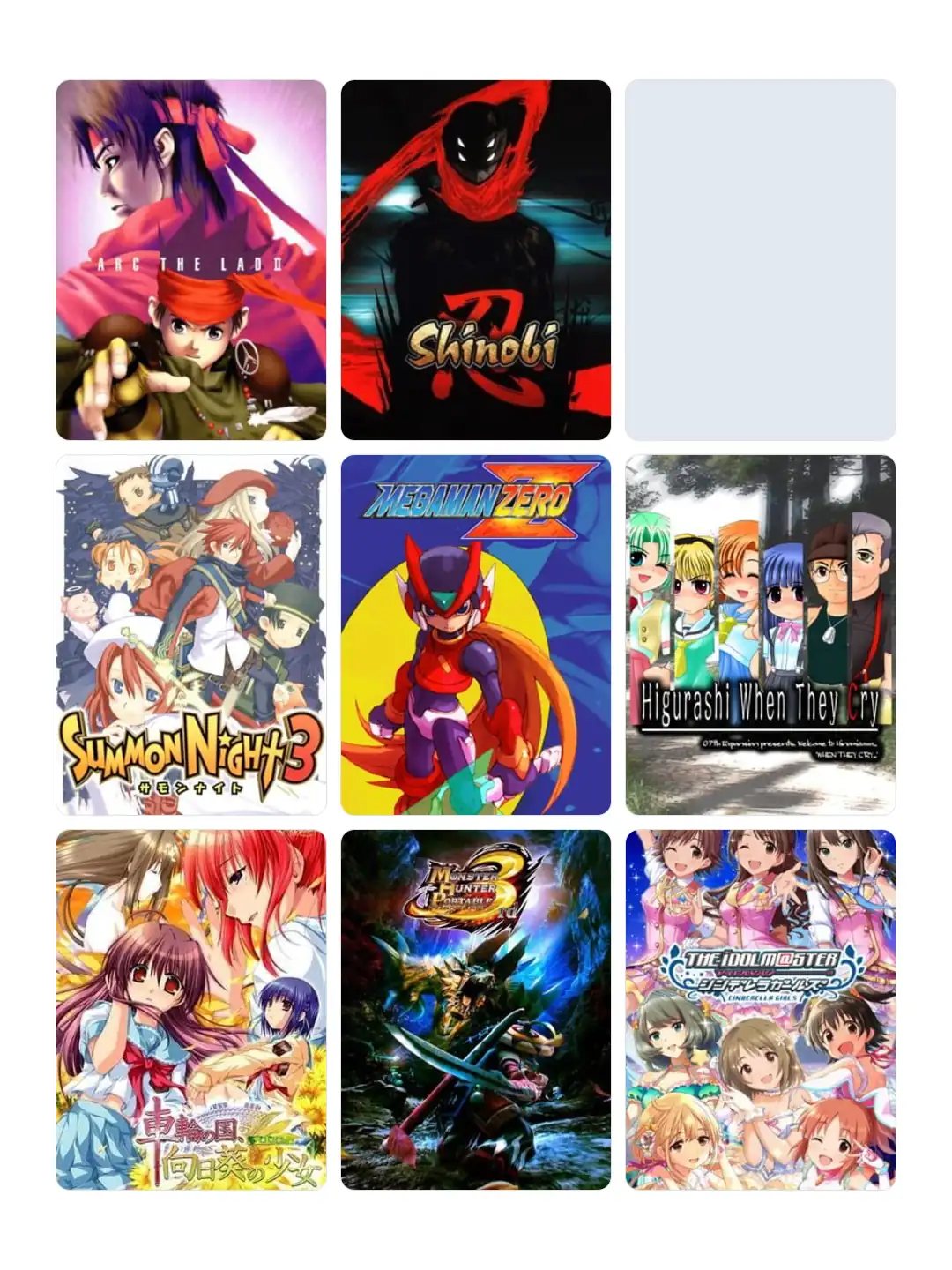This screenshot has width=952, height=1270.
Task: Tap the blank gray placeholder tile
Action: (x=761, y=260)
